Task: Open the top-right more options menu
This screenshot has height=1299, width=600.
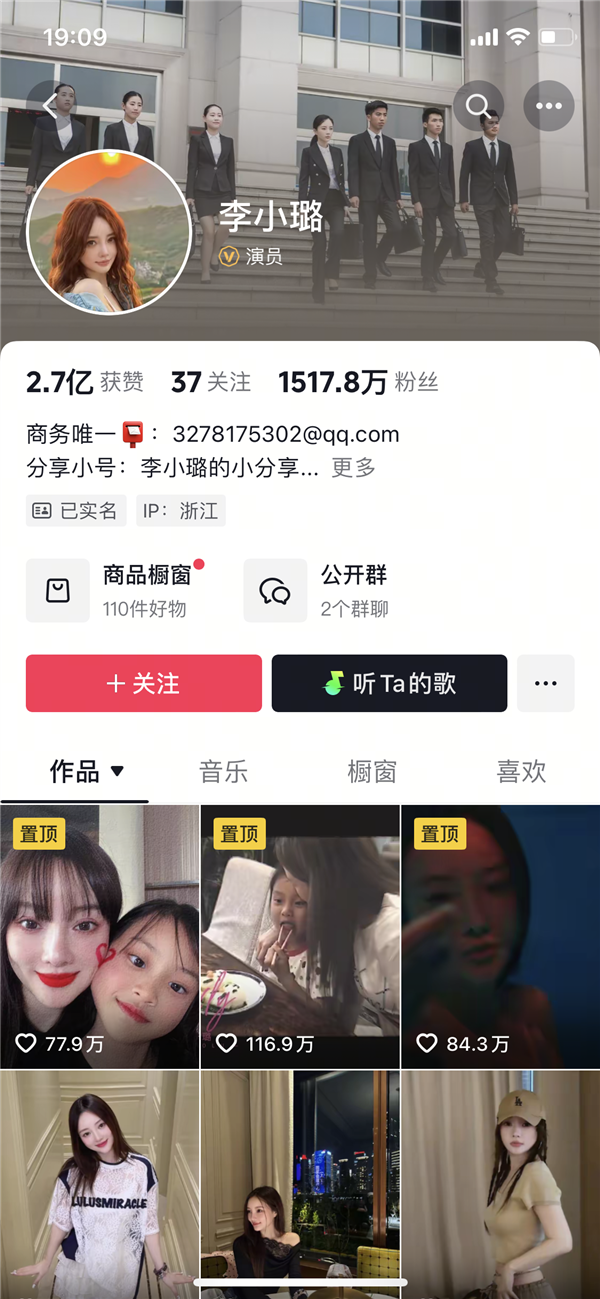Action: 549,106
